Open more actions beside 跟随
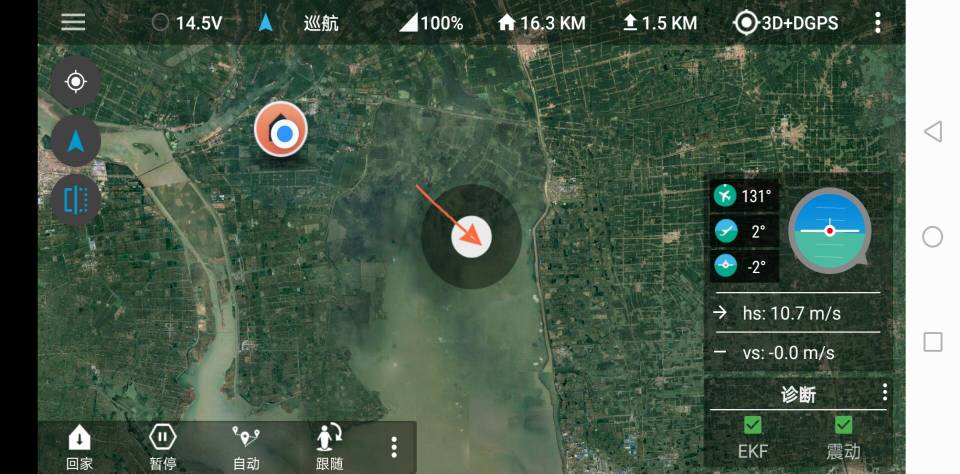The height and width of the screenshot is (474, 960). (x=394, y=447)
